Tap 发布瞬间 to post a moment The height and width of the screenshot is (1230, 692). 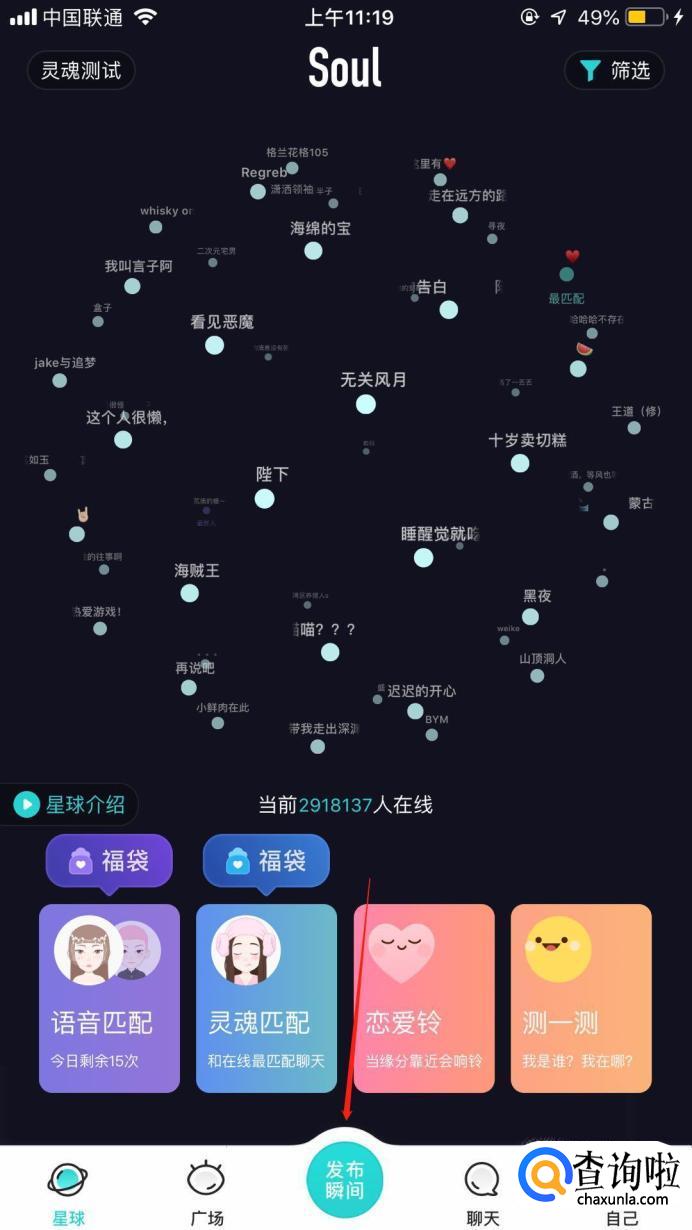tap(345, 1180)
